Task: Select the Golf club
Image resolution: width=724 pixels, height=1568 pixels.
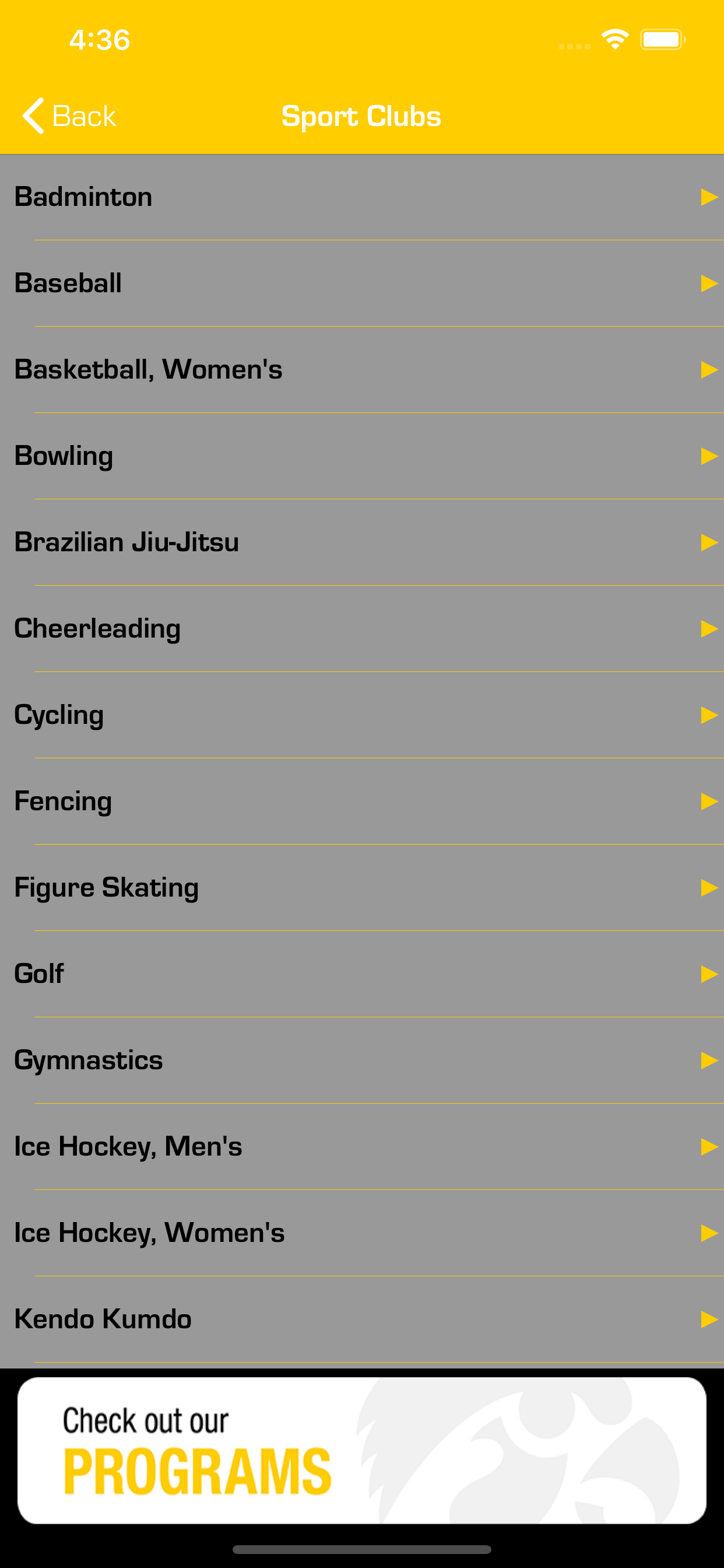Action: (362, 975)
